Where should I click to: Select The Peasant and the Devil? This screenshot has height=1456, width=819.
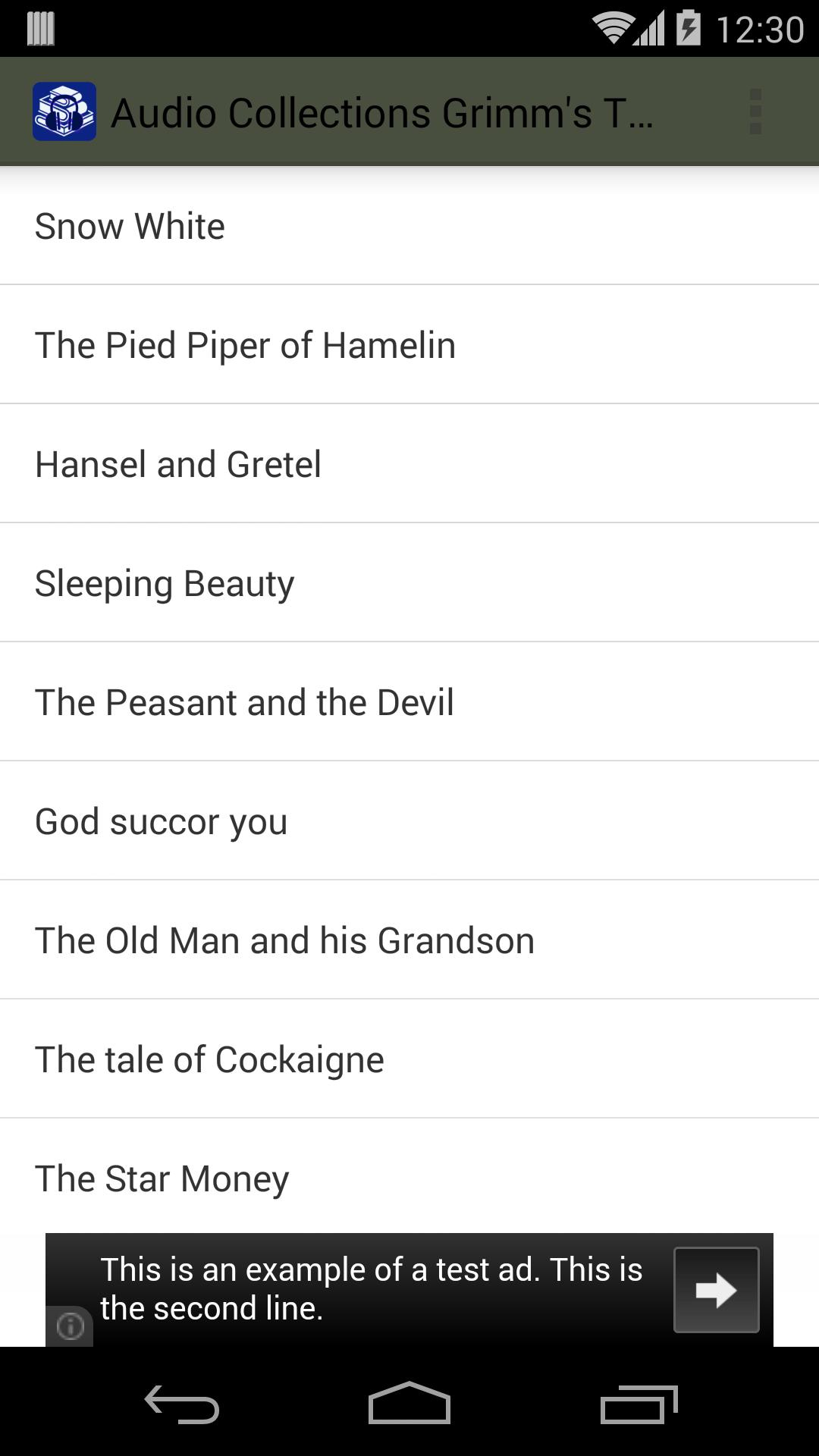[409, 701]
